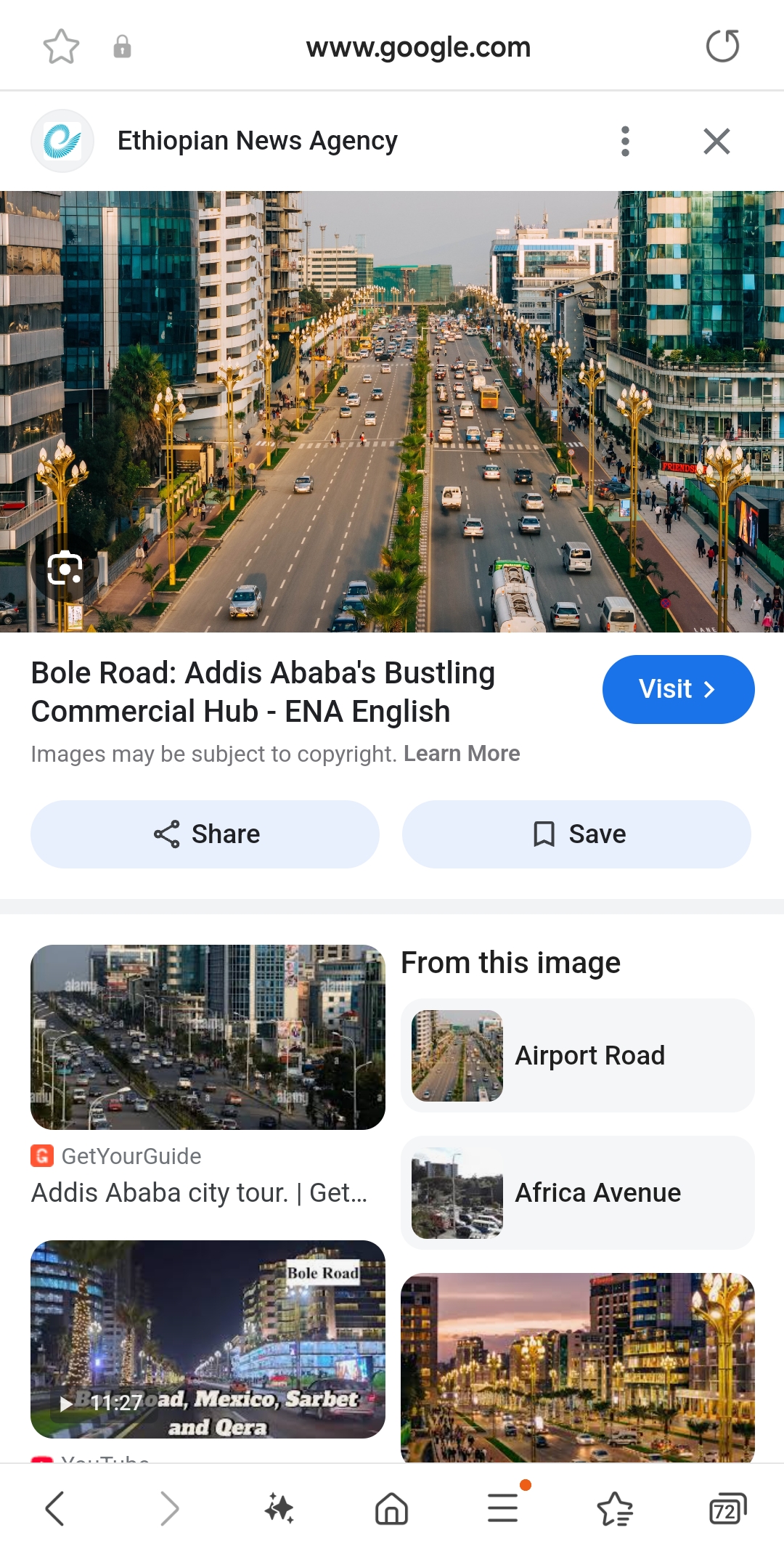Open the three-dot menu beside Ethiopian News Agency
Image resolution: width=784 pixels, height=1554 pixels.
(x=625, y=141)
